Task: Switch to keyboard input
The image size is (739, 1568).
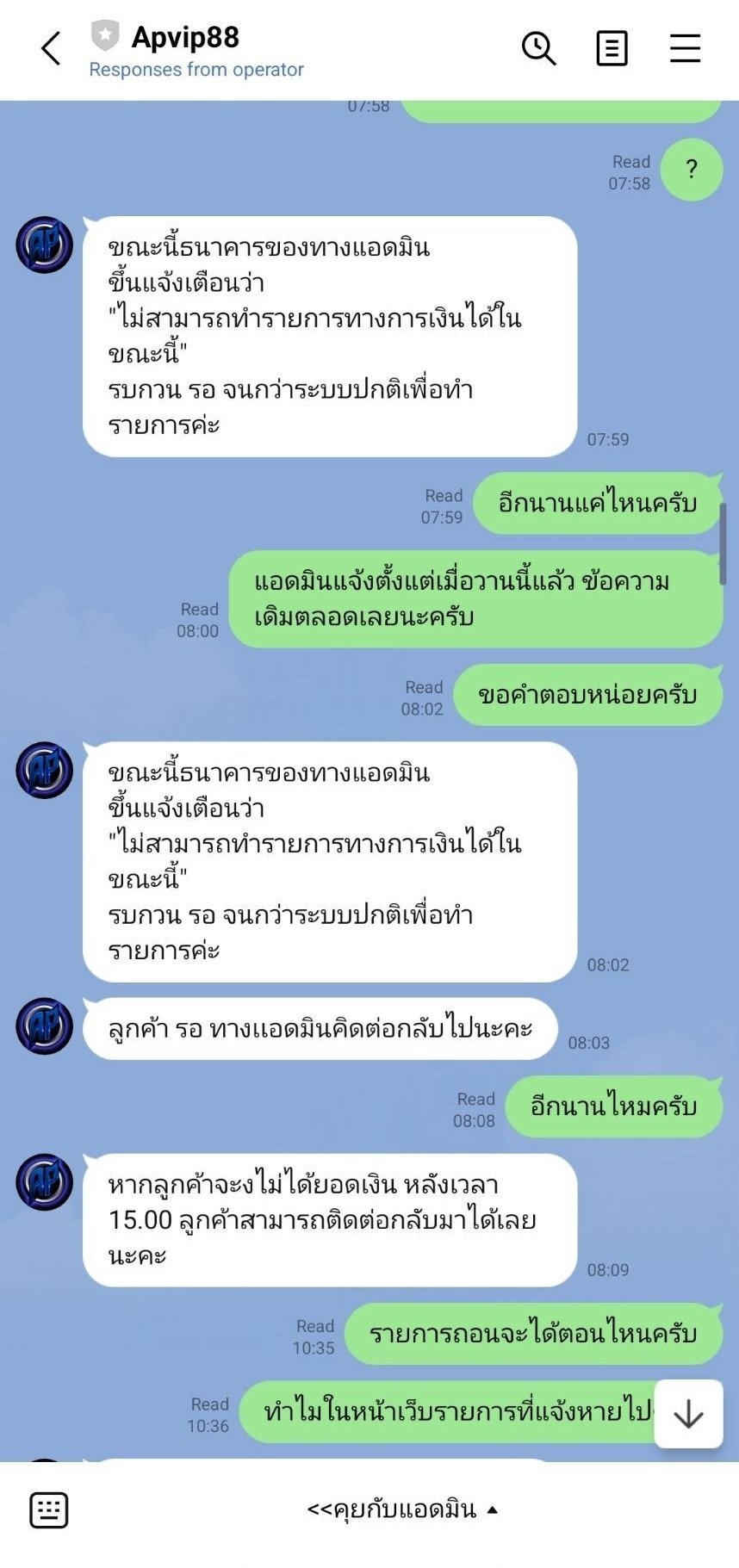Action: click(49, 1509)
